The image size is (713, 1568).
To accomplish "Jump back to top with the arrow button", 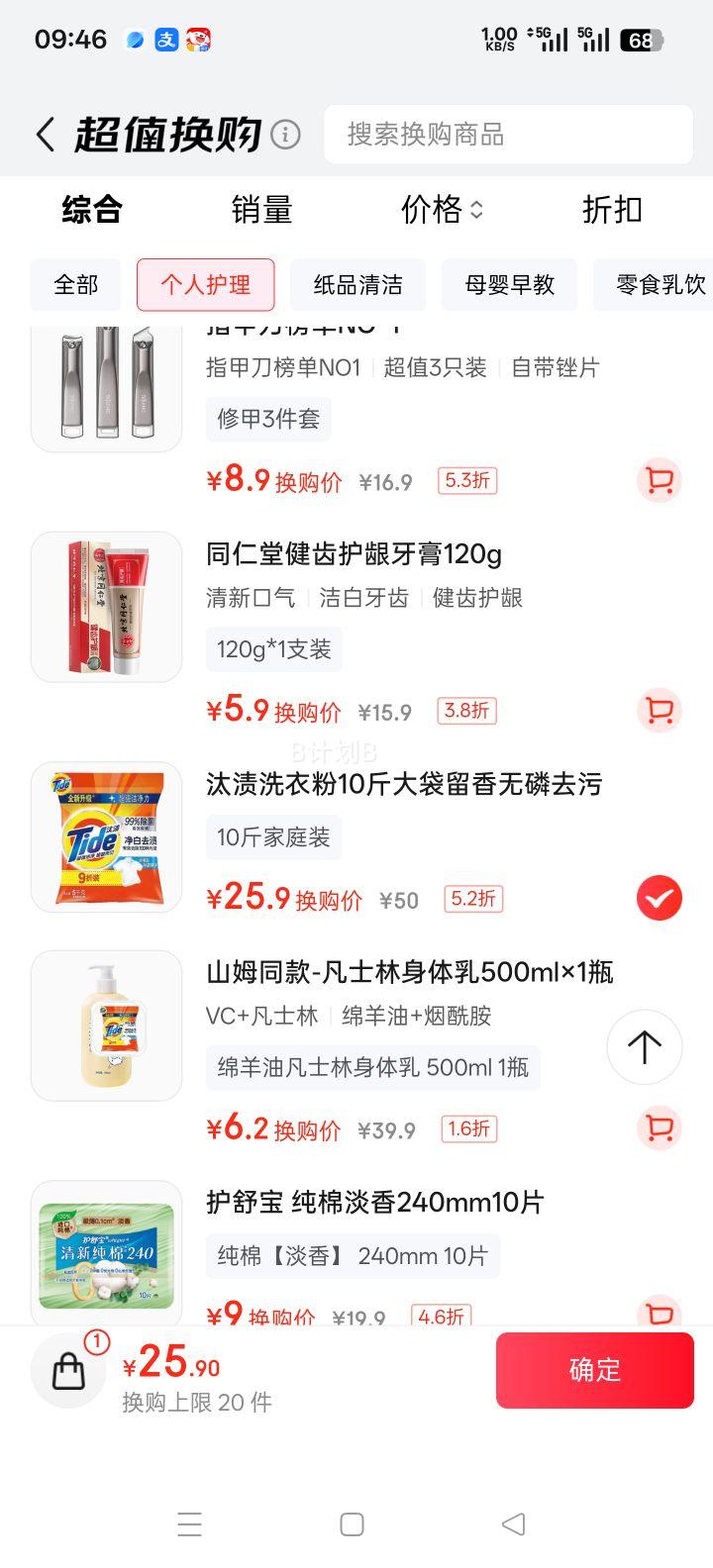I will [644, 1047].
